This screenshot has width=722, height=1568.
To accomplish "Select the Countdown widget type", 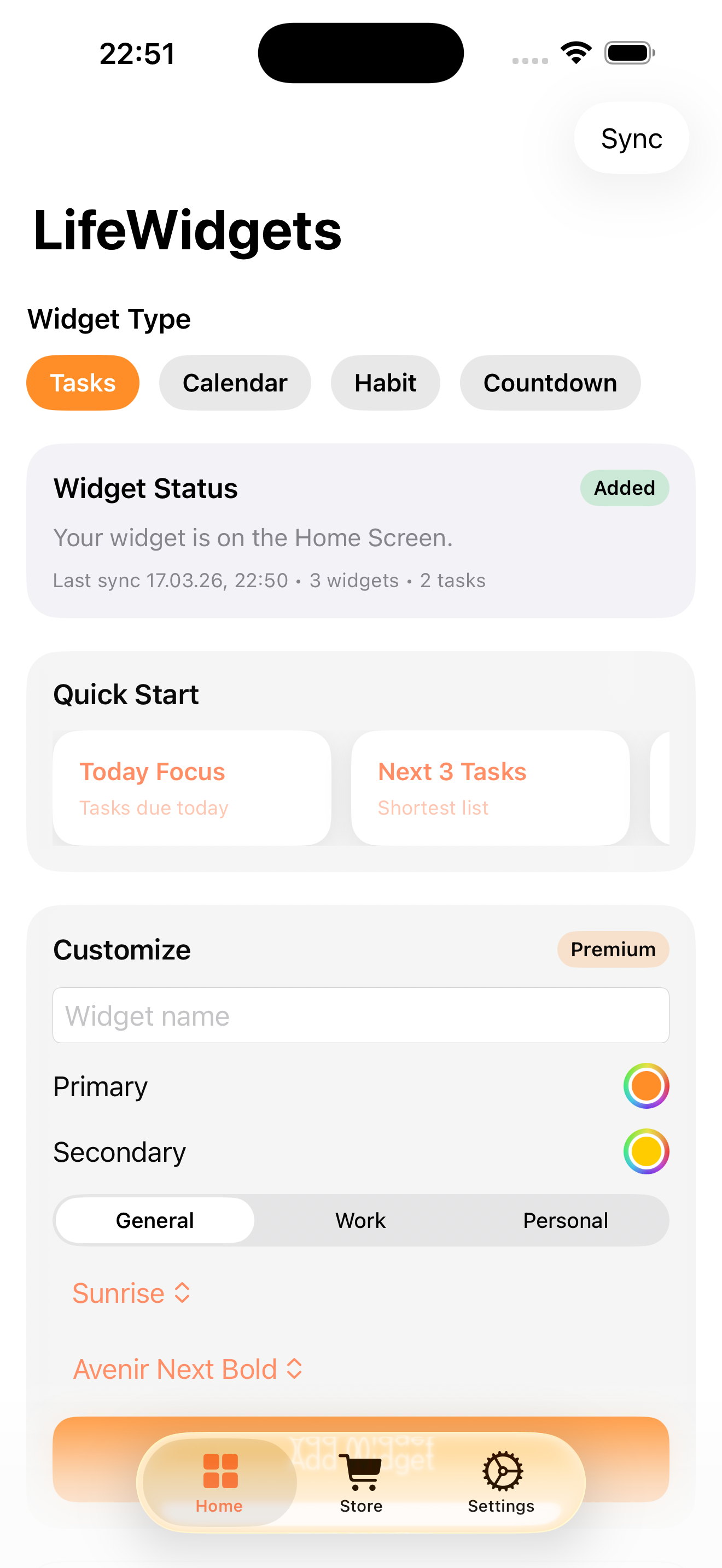I will (x=549, y=382).
